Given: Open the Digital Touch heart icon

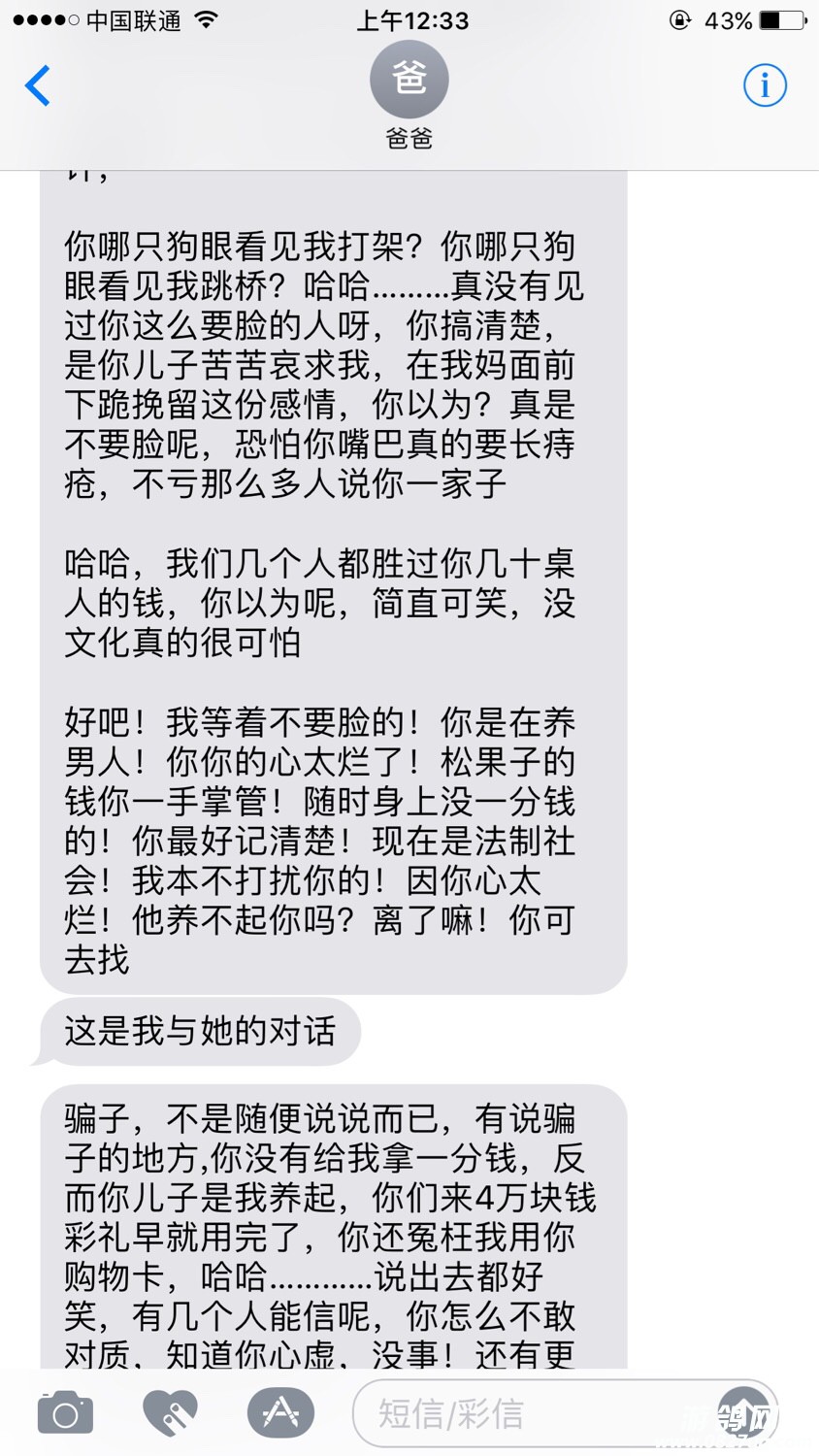Looking at the screenshot, I should [171, 1413].
